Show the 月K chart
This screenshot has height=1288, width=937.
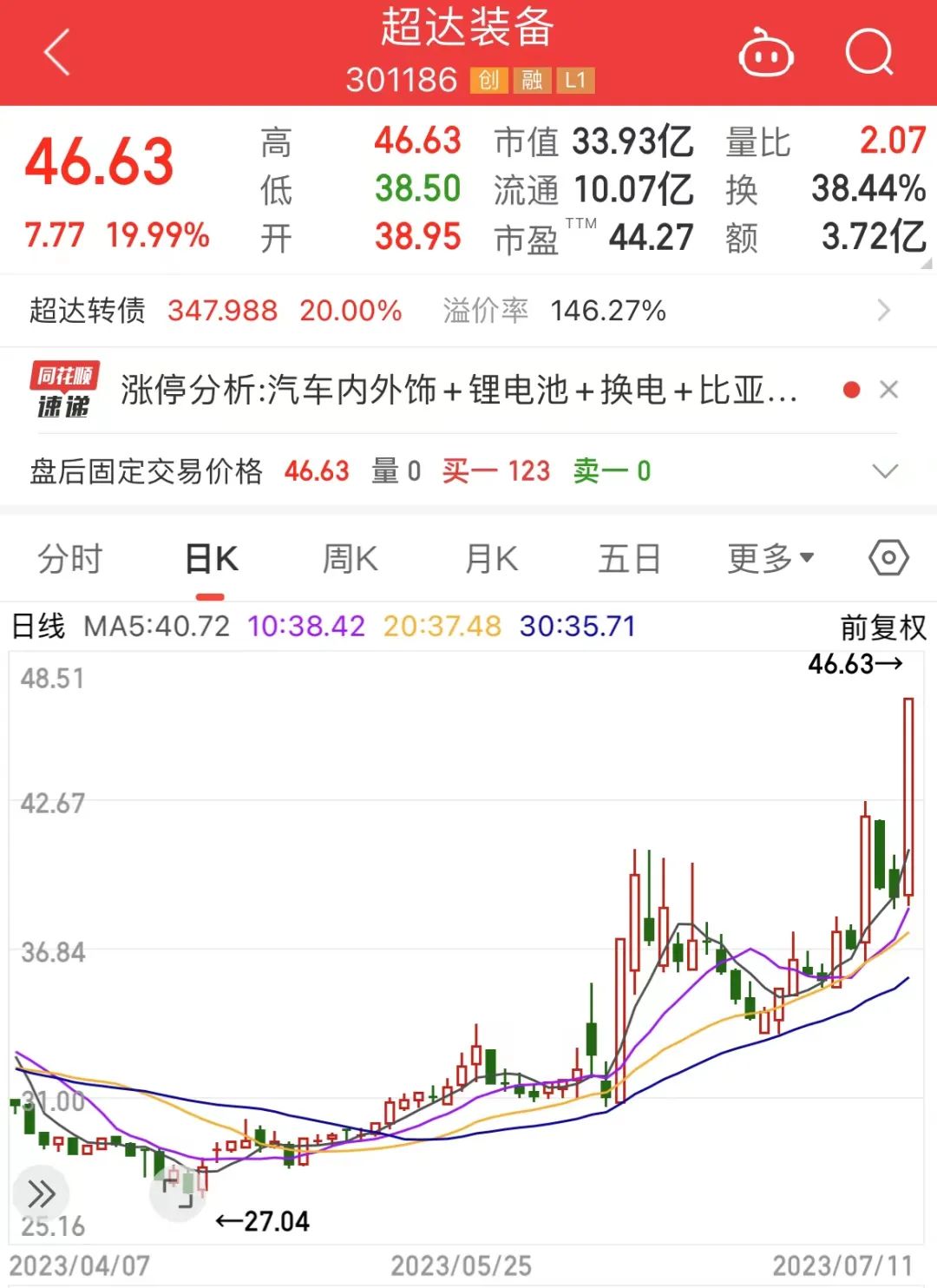491,559
